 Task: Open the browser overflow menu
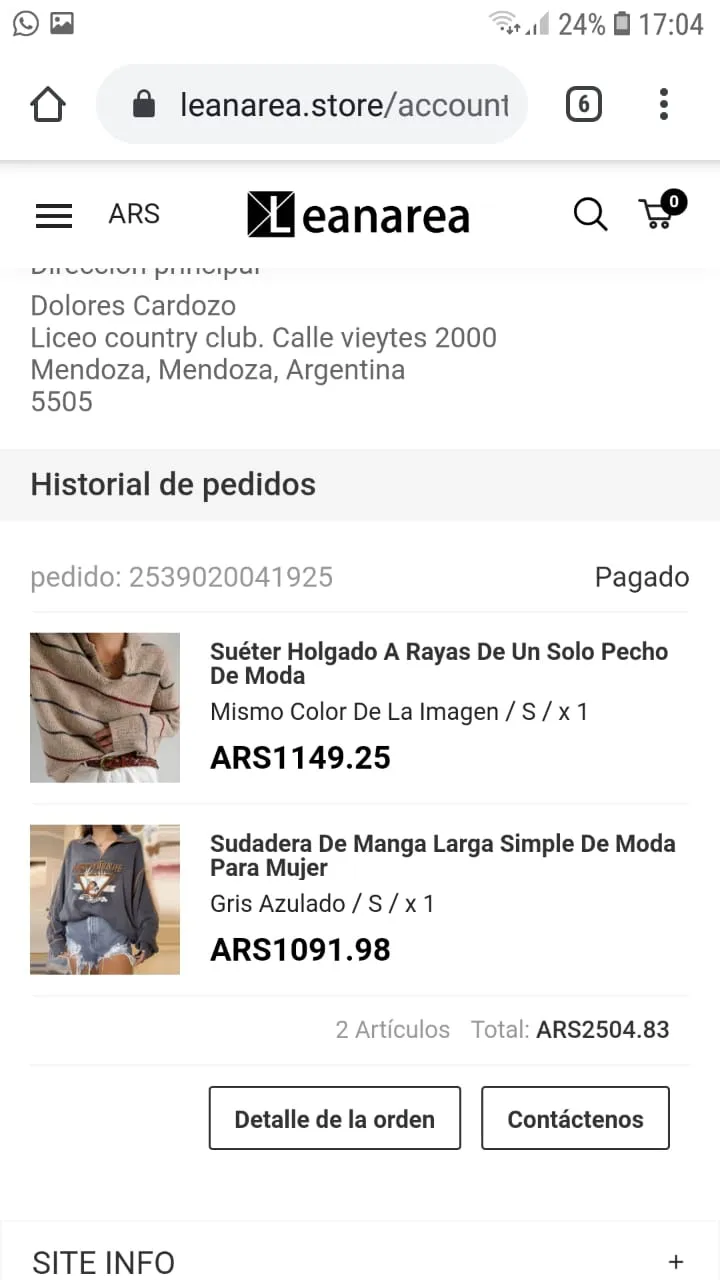tap(663, 104)
